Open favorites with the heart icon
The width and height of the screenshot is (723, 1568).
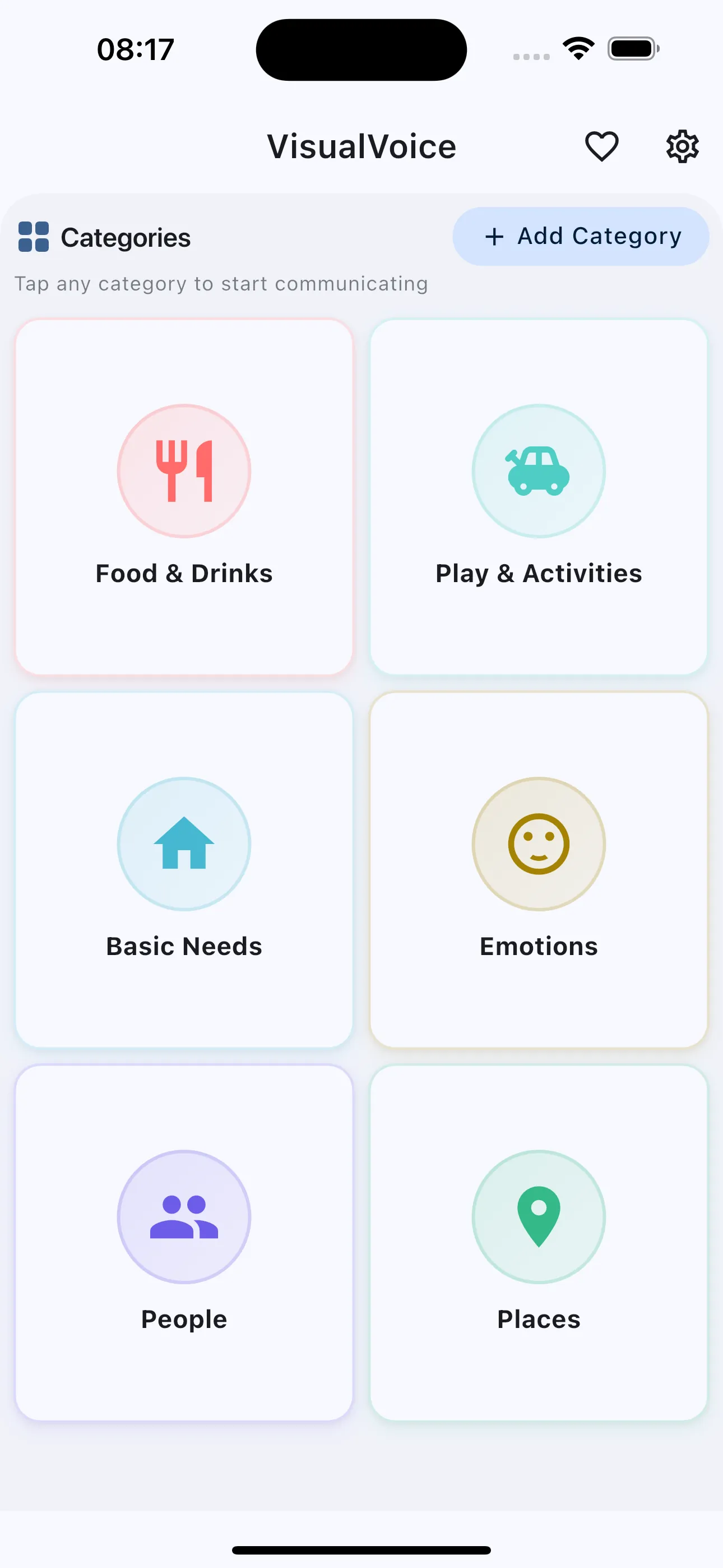point(601,147)
